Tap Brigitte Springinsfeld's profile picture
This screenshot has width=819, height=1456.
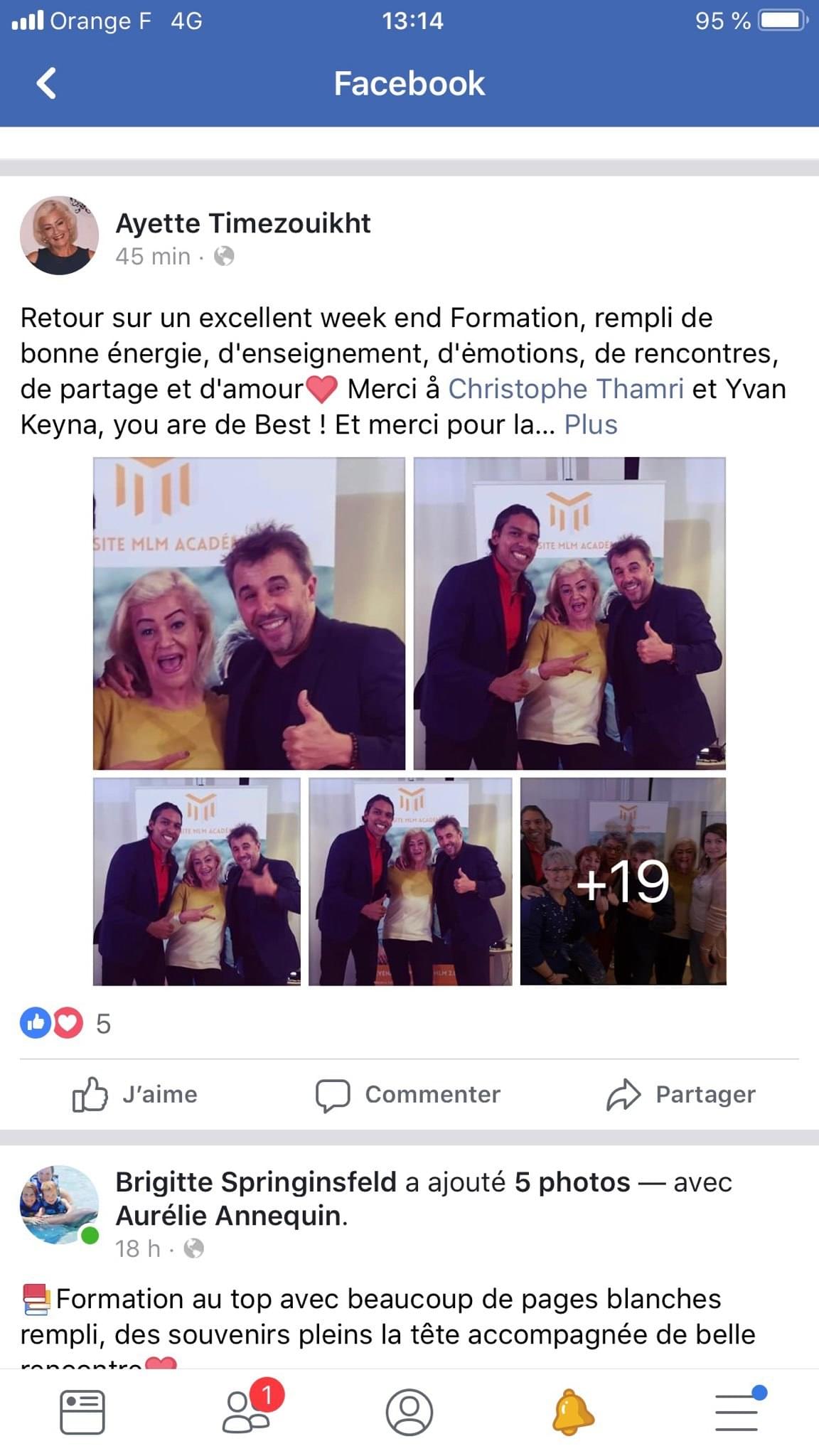59,1204
